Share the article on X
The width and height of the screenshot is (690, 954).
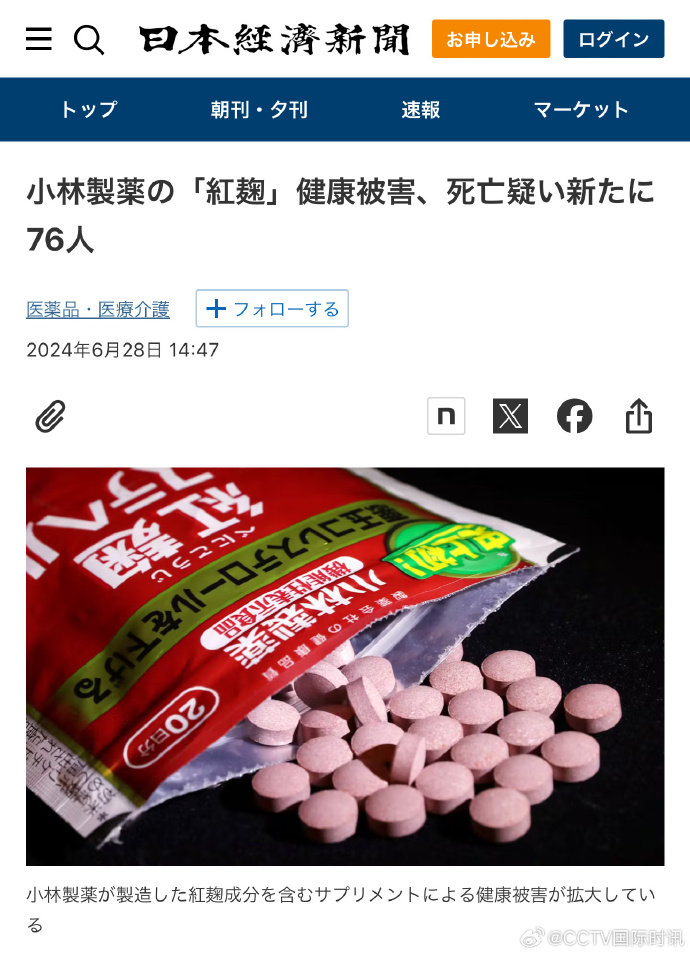pos(510,416)
